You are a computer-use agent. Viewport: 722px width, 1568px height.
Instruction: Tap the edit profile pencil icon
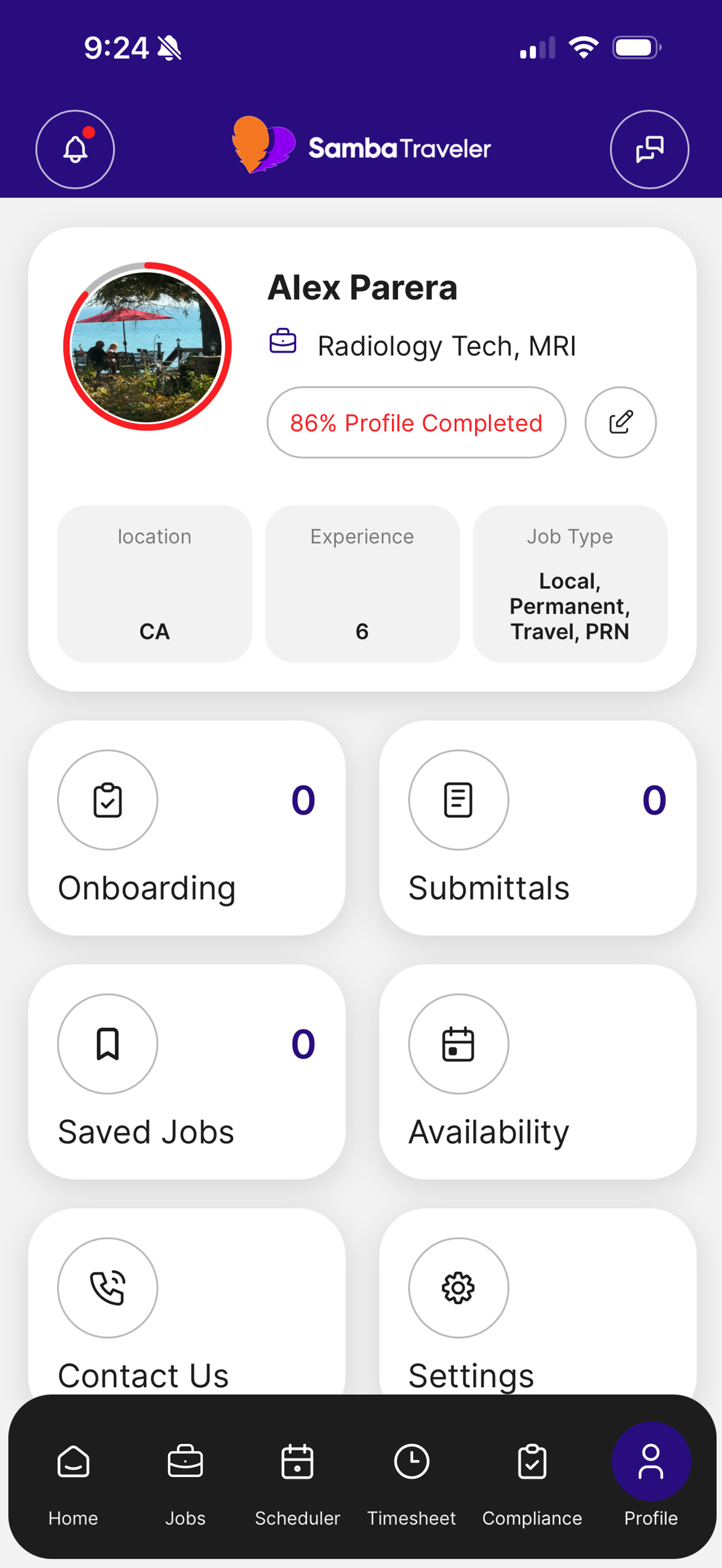[621, 422]
